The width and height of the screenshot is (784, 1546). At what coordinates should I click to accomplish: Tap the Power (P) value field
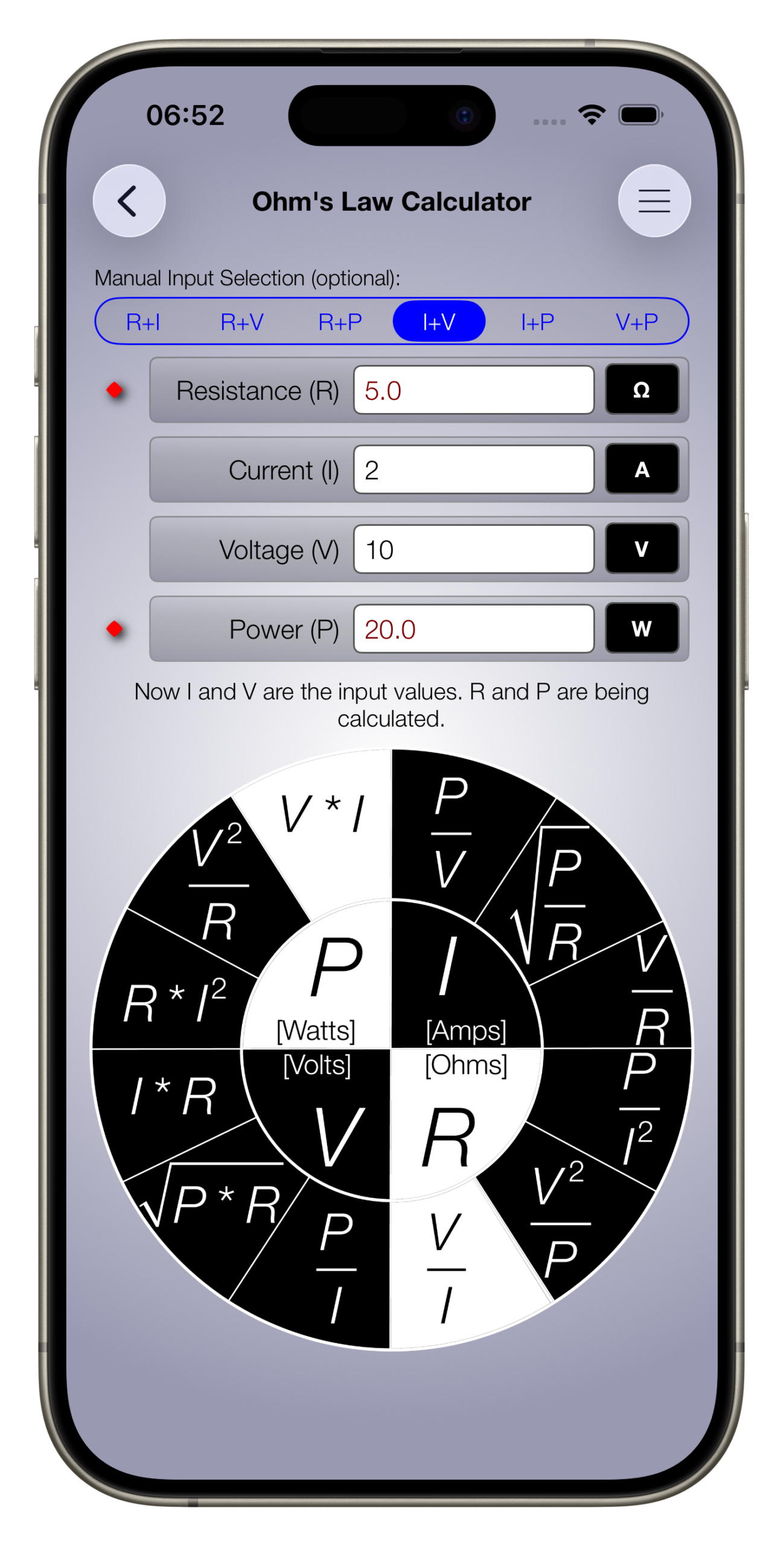(474, 629)
